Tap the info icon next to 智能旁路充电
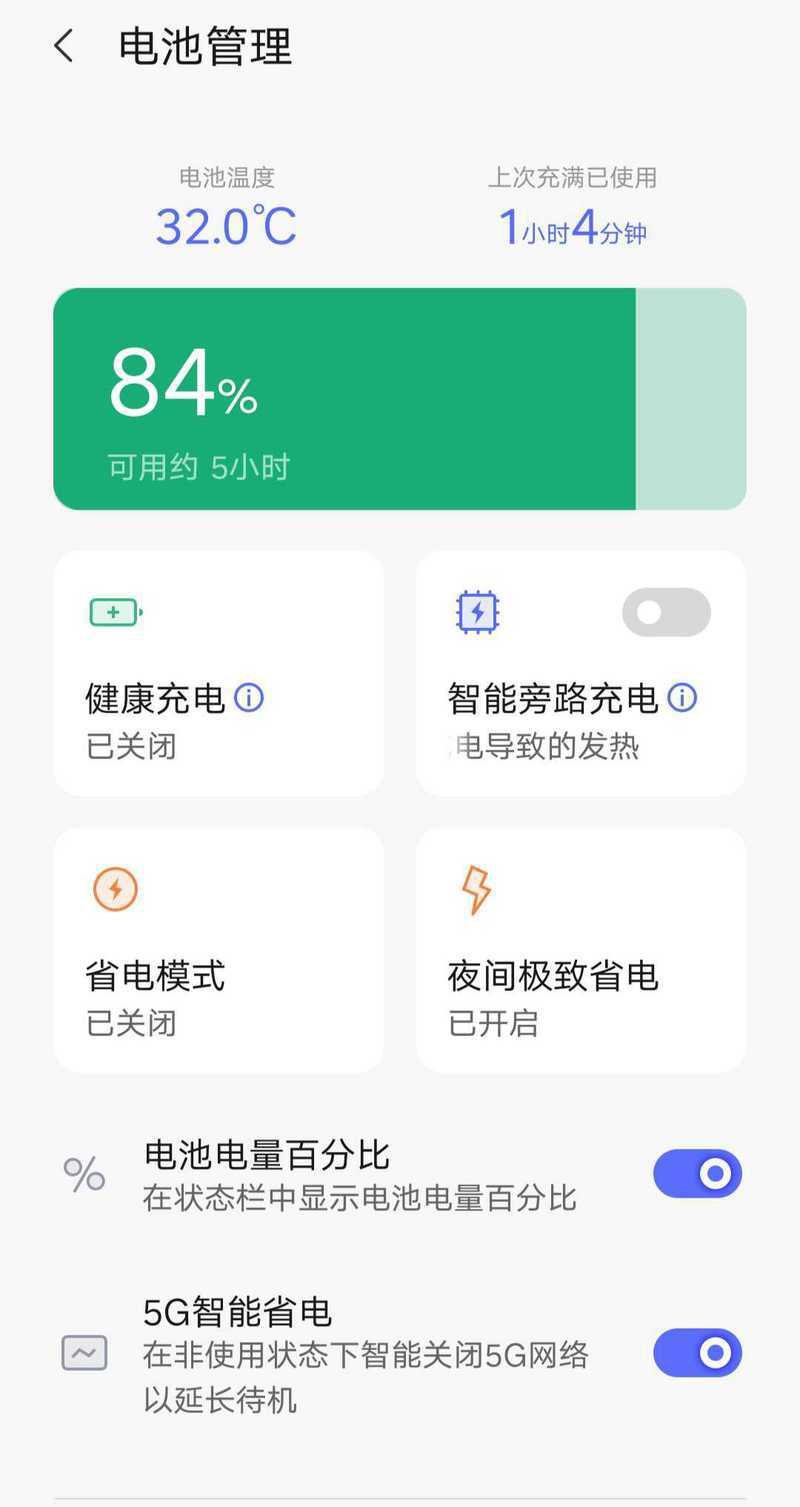 (682, 697)
